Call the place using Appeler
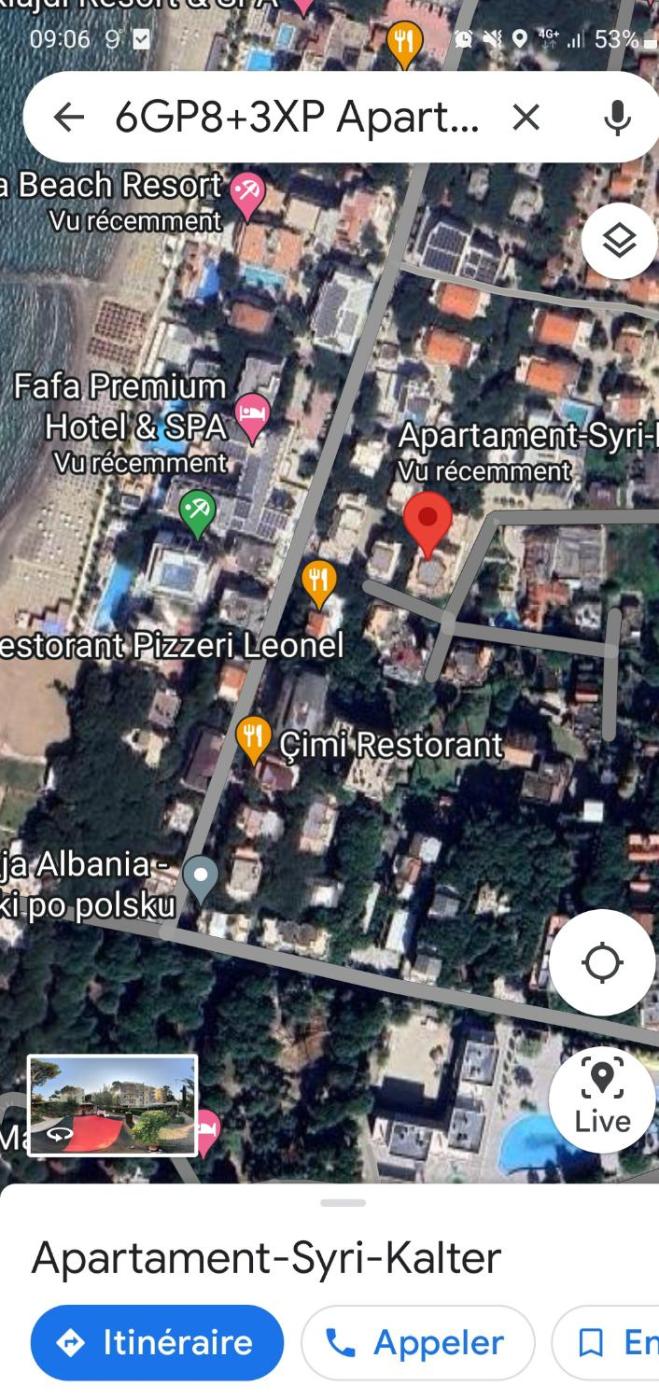The image size is (659, 1400). coord(417,1342)
